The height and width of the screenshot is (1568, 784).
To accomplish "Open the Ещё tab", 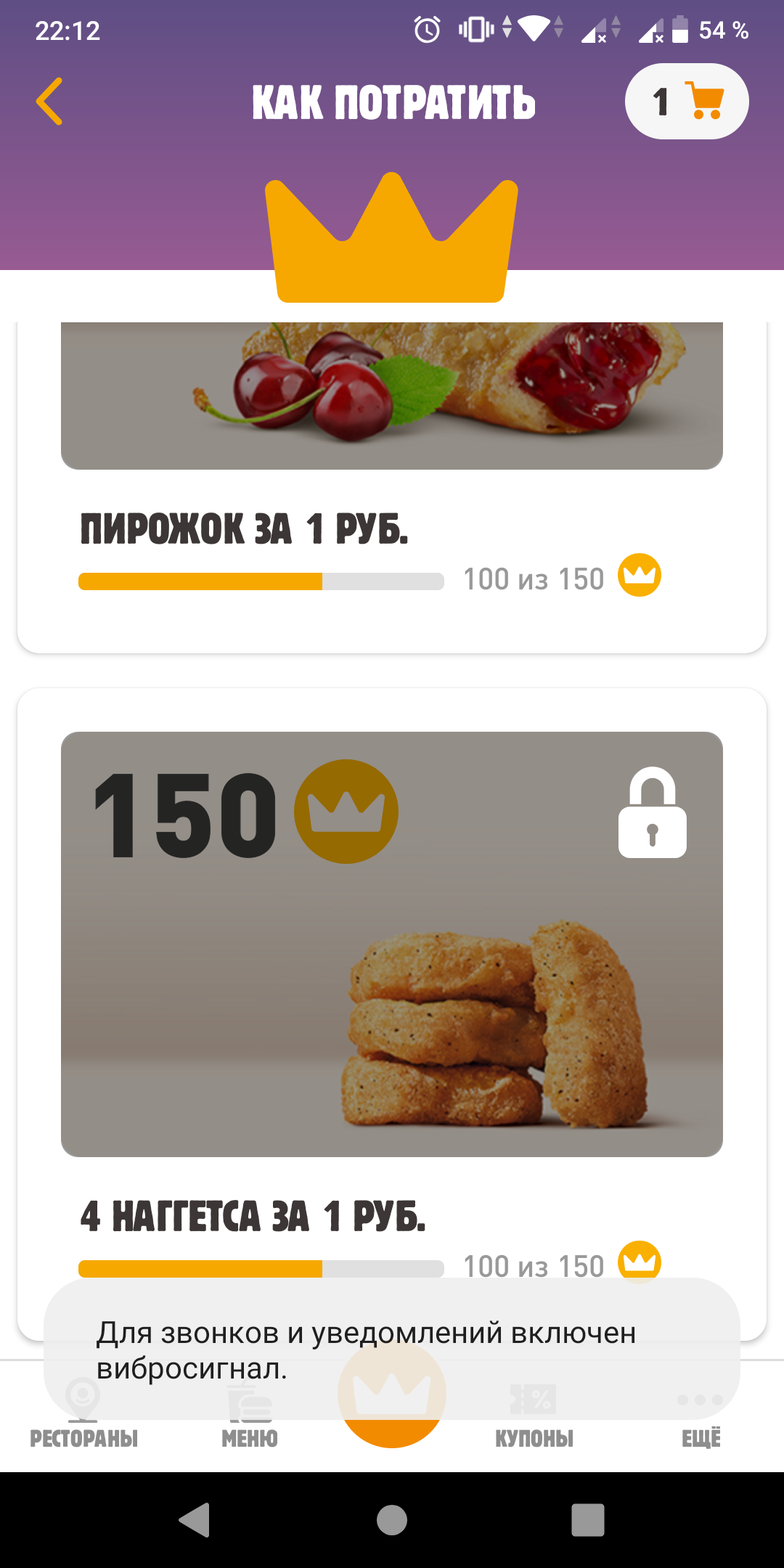I will click(701, 1416).
